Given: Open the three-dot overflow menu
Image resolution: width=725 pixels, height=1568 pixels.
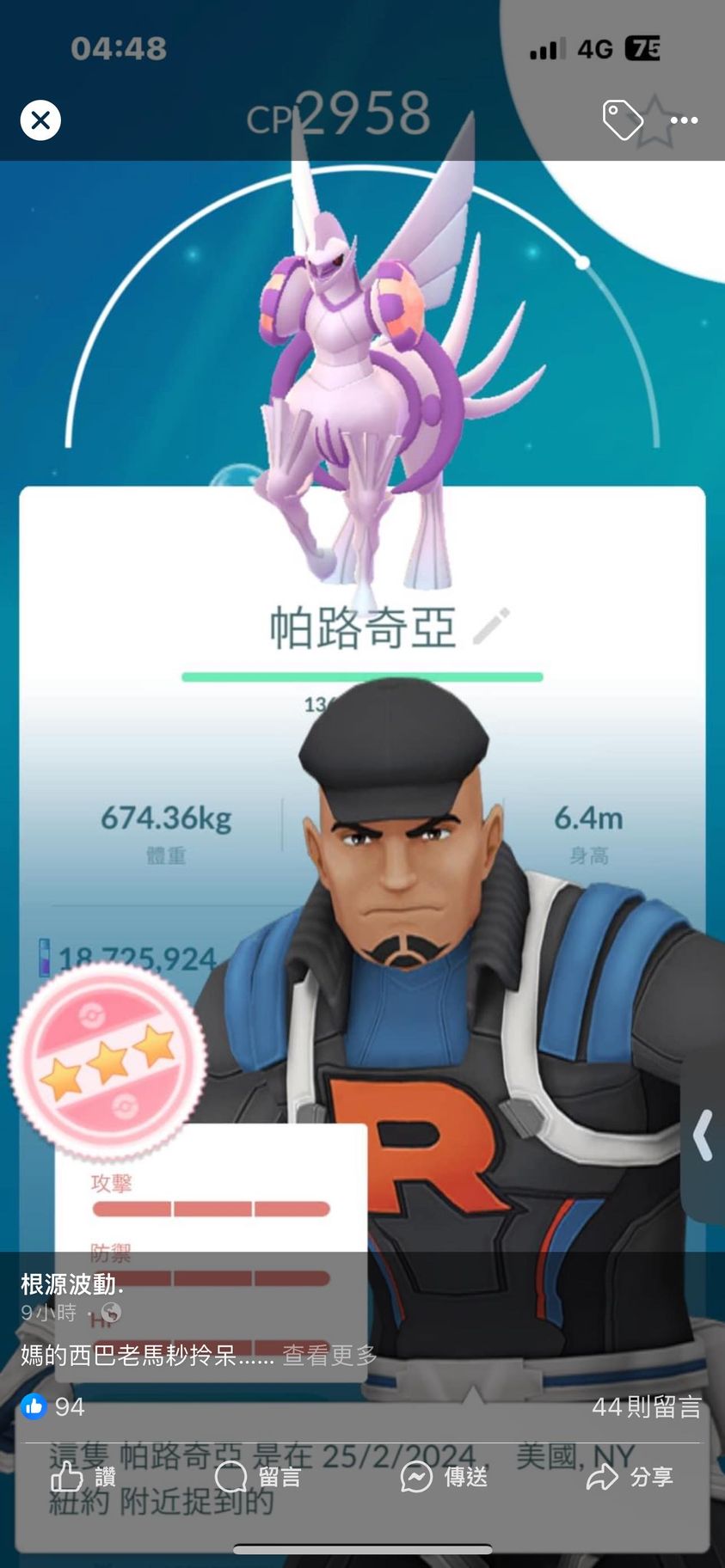Looking at the screenshot, I should pyautogui.click(x=685, y=120).
